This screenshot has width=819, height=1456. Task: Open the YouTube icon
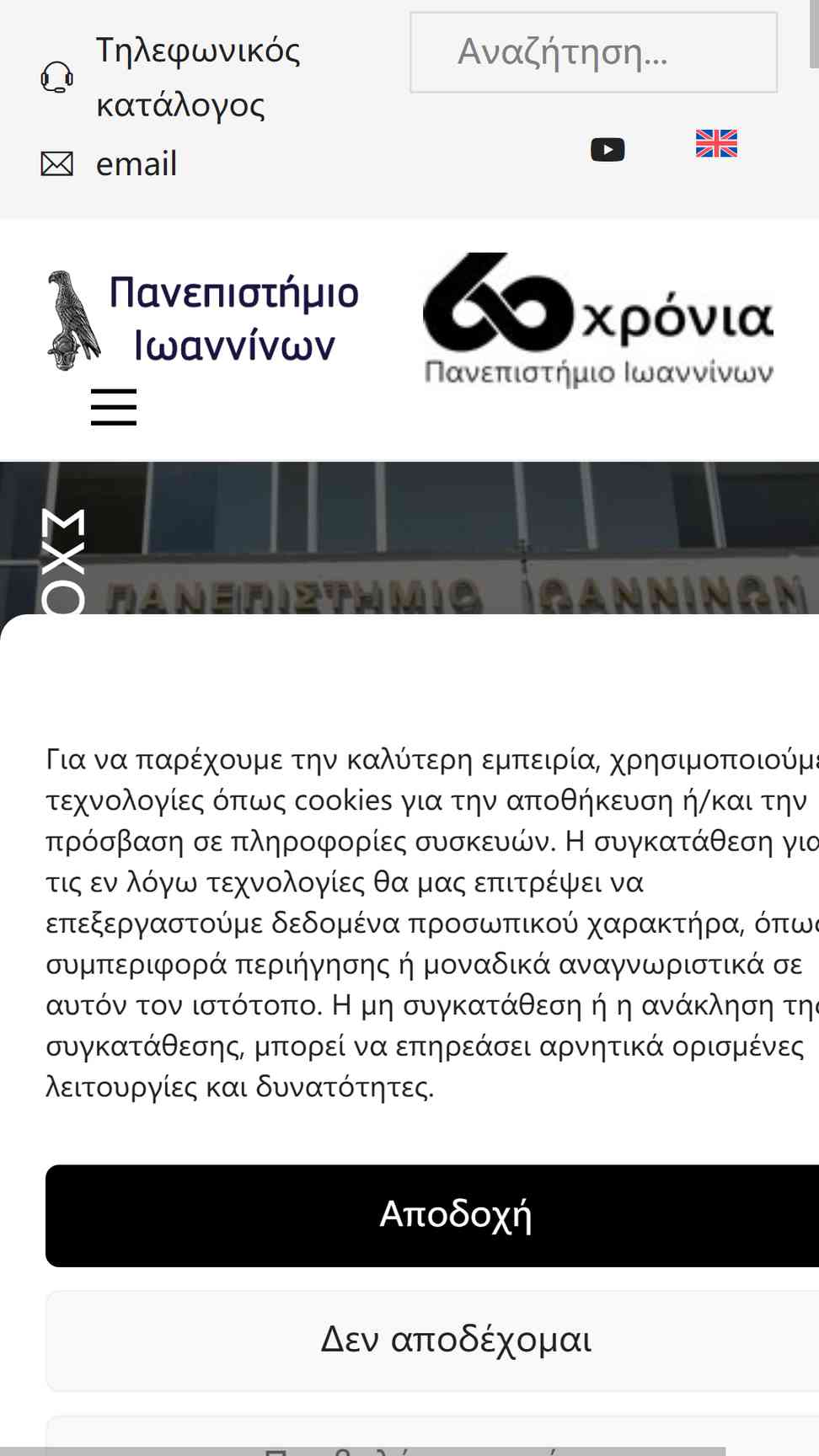point(608,150)
